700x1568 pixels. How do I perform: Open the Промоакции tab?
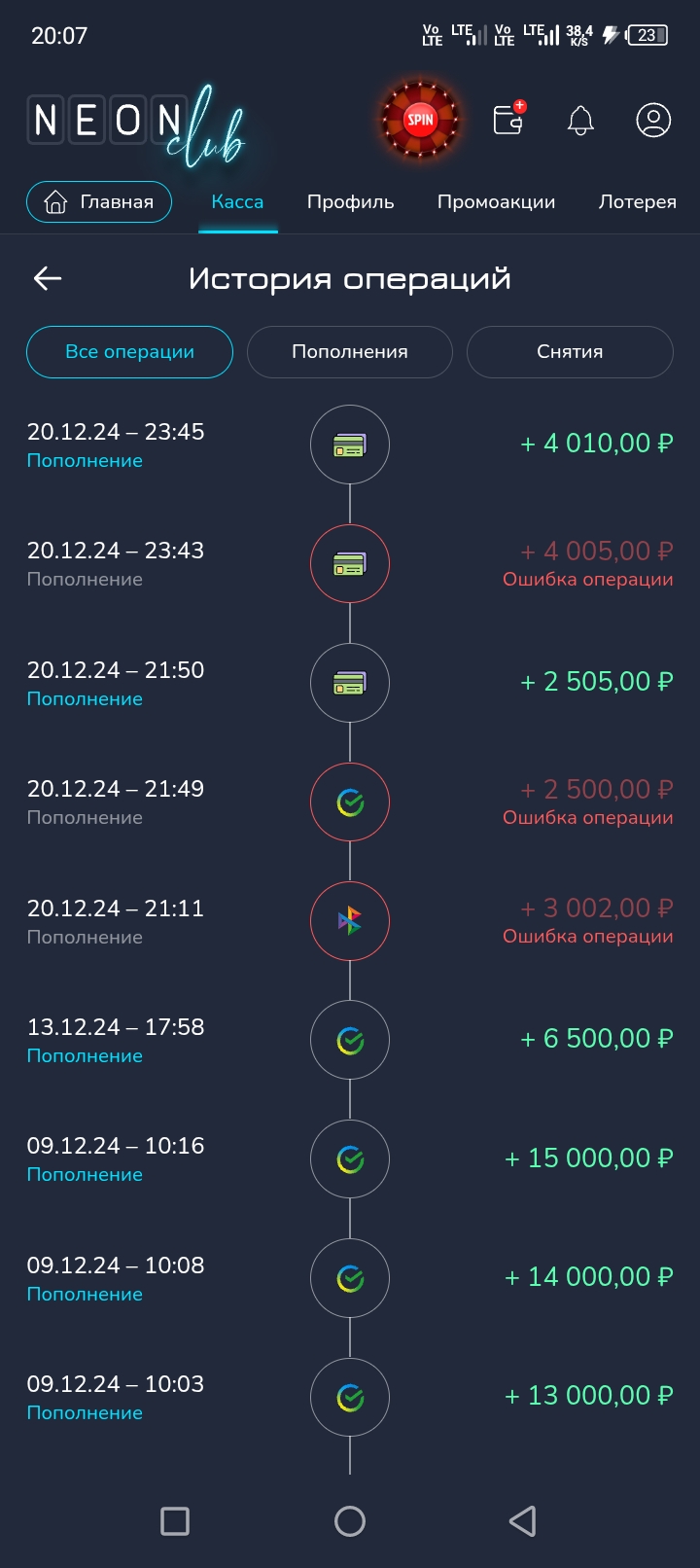(496, 202)
